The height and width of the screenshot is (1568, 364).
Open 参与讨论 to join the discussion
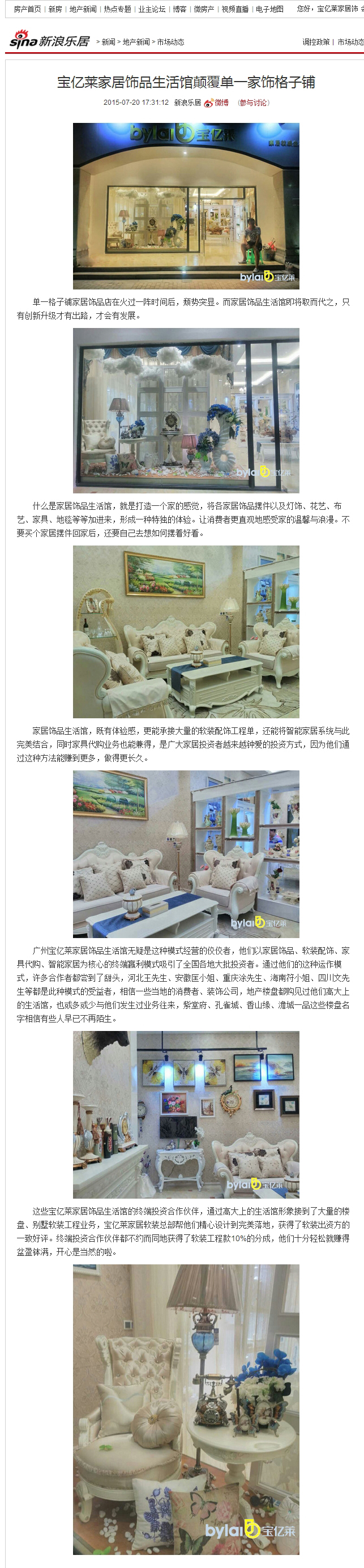point(253,103)
